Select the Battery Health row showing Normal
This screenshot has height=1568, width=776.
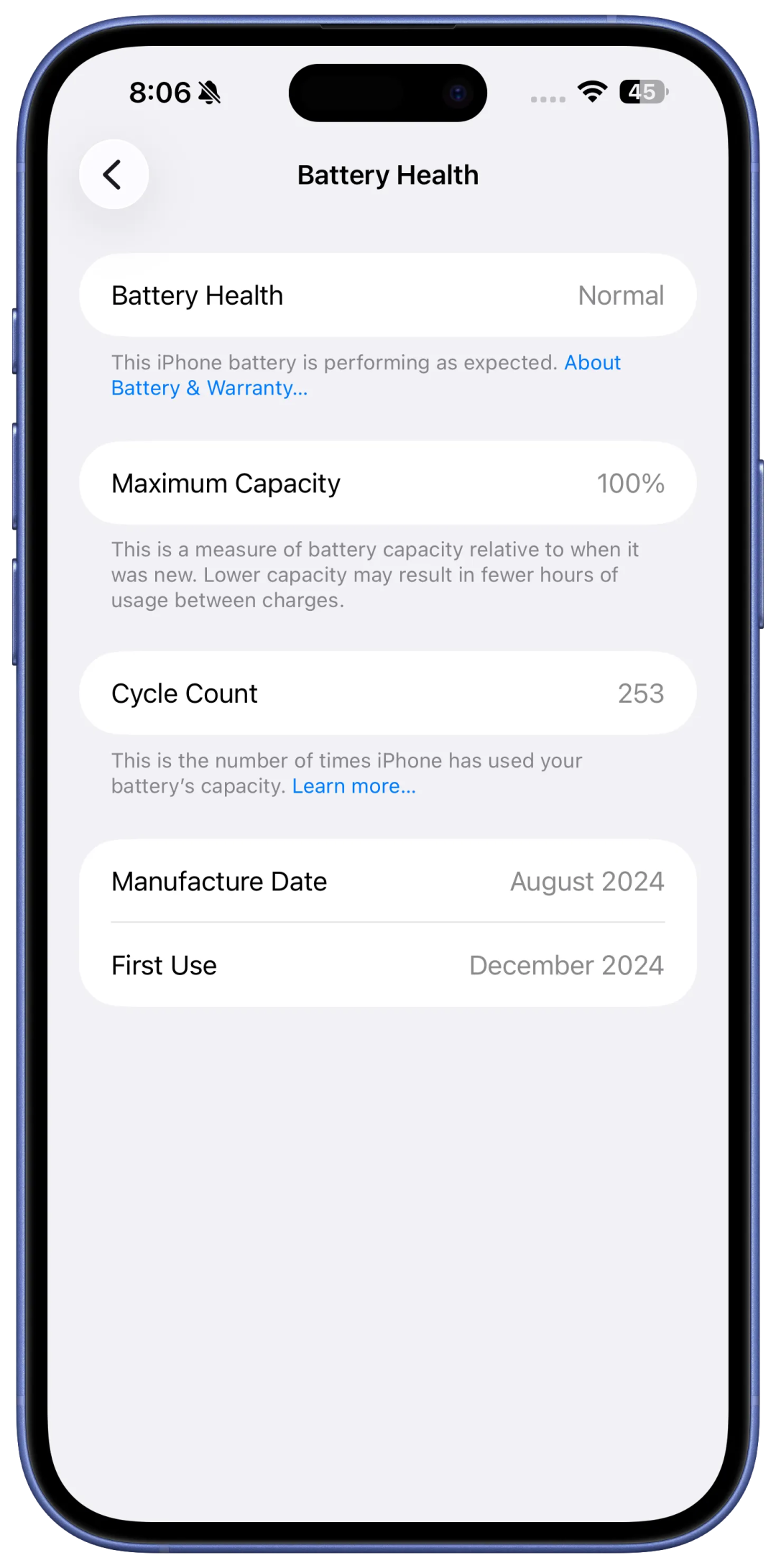(388, 295)
